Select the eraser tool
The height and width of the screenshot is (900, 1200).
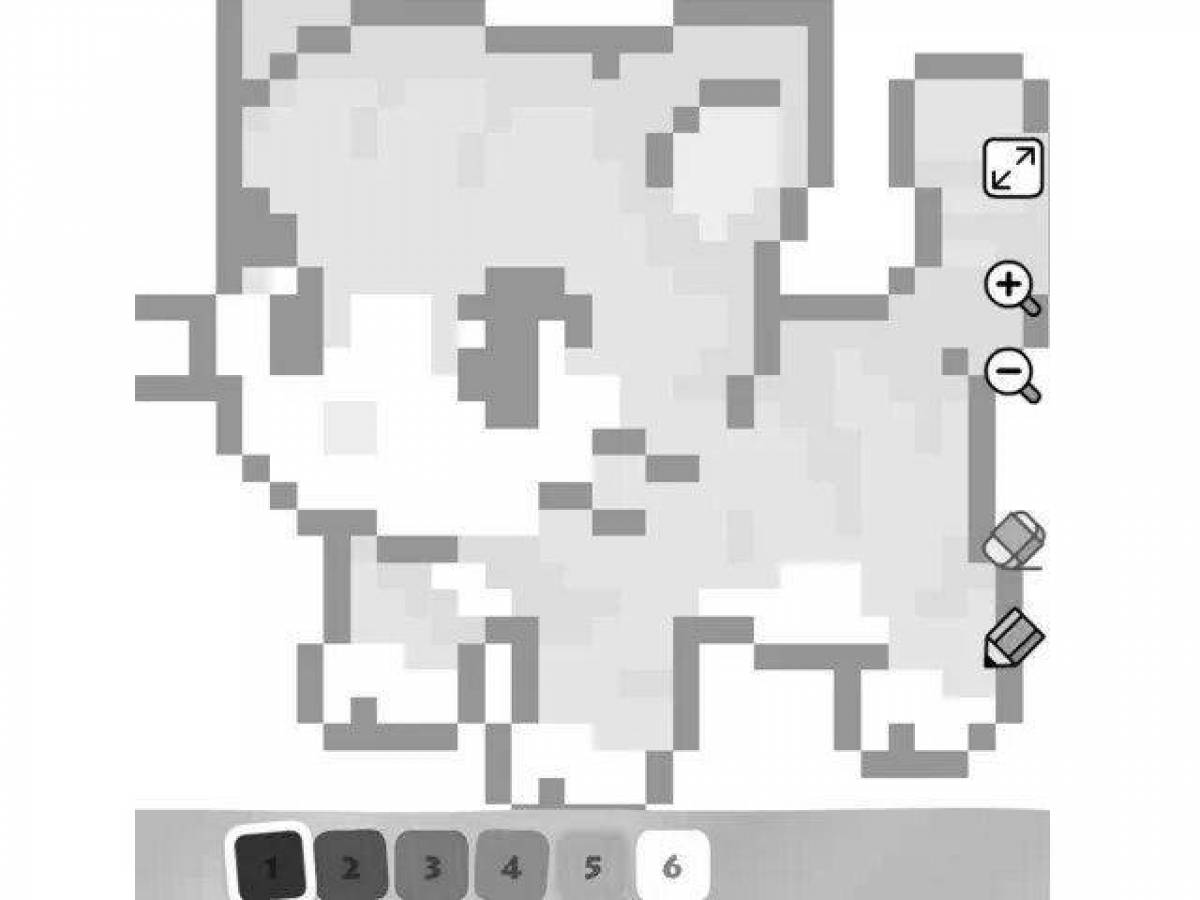pyautogui.click(x=1013, y=541)
